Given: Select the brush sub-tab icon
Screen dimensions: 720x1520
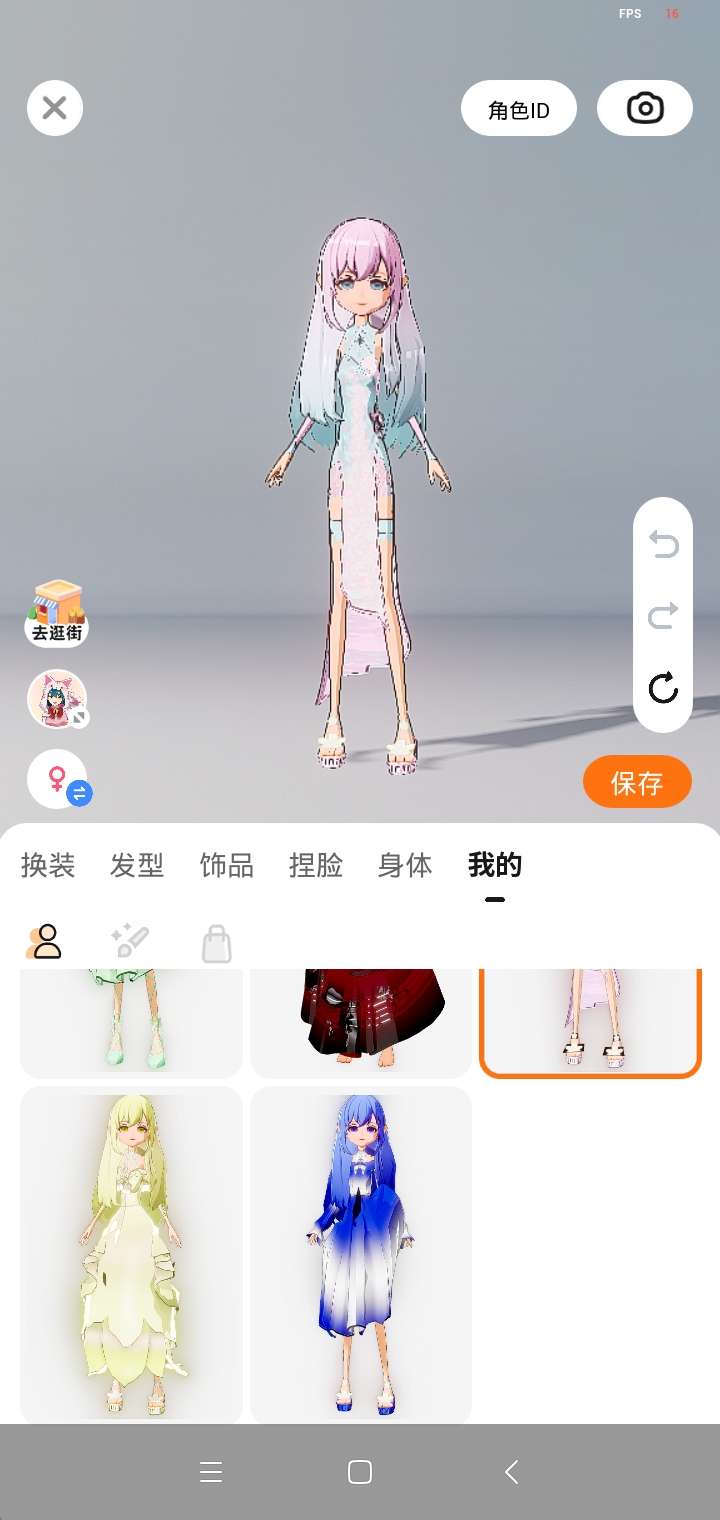Looking at the screenshot, I should tap(130, 942).
